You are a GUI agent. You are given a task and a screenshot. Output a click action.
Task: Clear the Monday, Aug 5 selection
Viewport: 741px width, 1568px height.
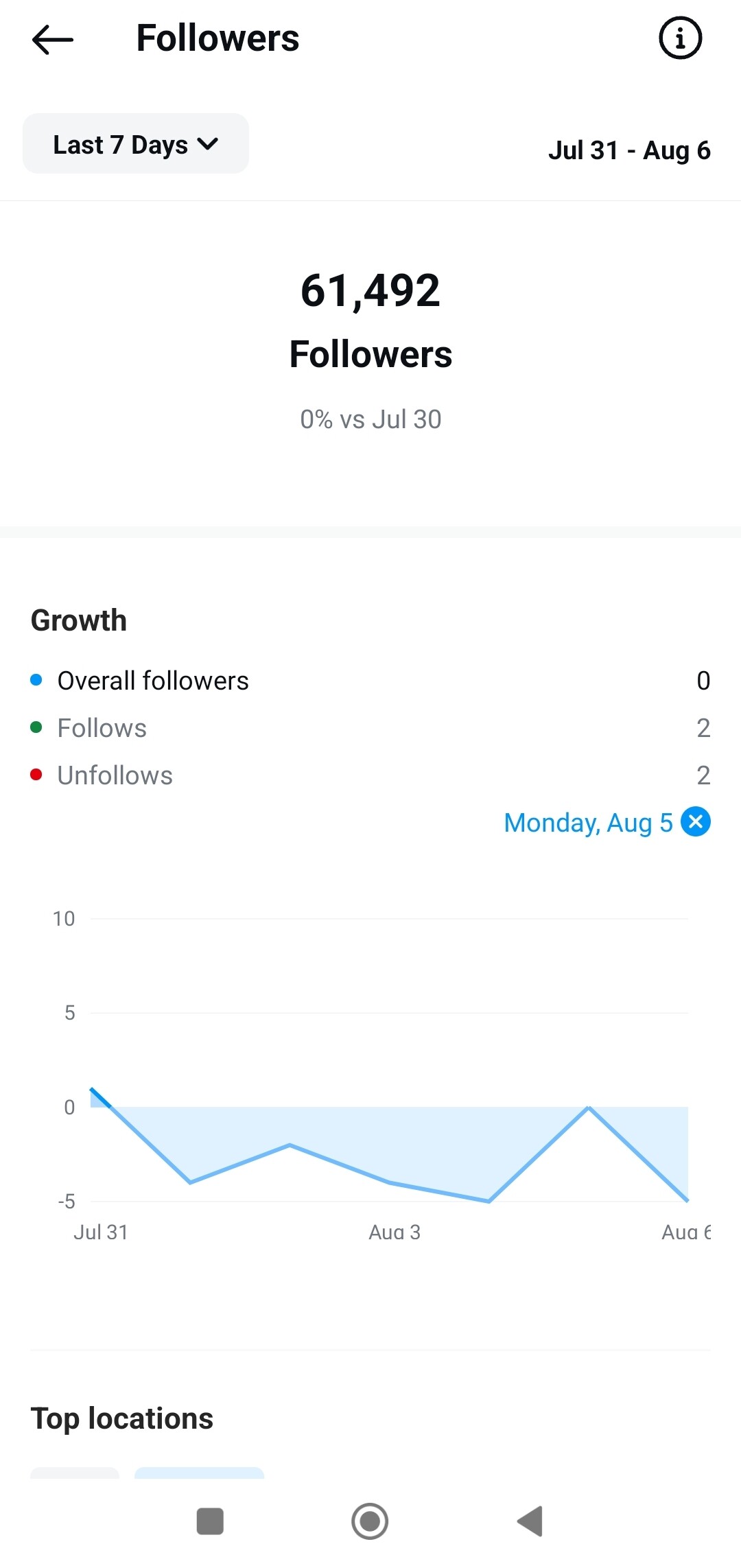click(695, 821)
